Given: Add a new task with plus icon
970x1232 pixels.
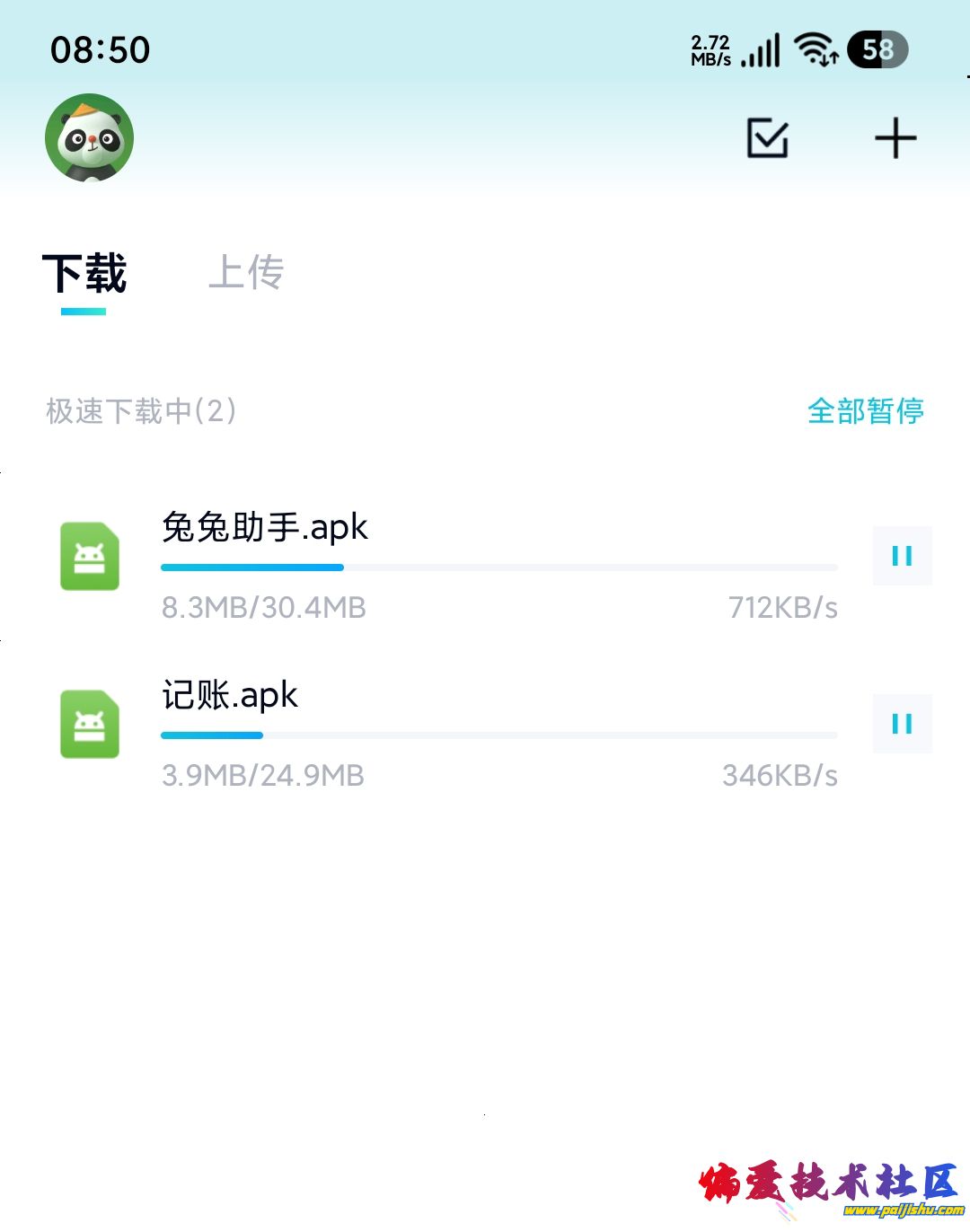Looking at the screenshot, I should 895,139.
